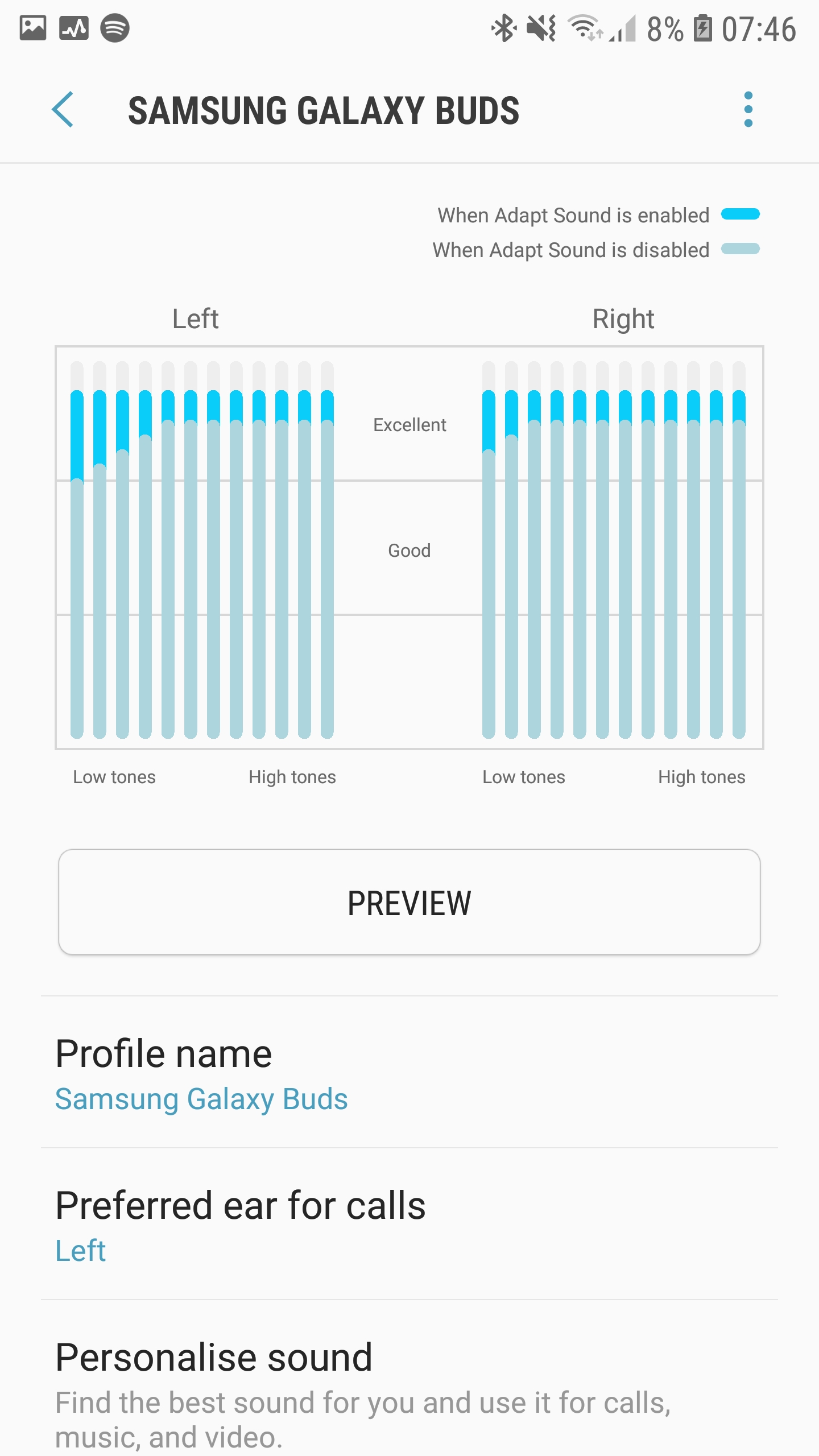Tap the PREVIEW button
The width and height of the screenshot is (819, 1456).
click(409, 902)
